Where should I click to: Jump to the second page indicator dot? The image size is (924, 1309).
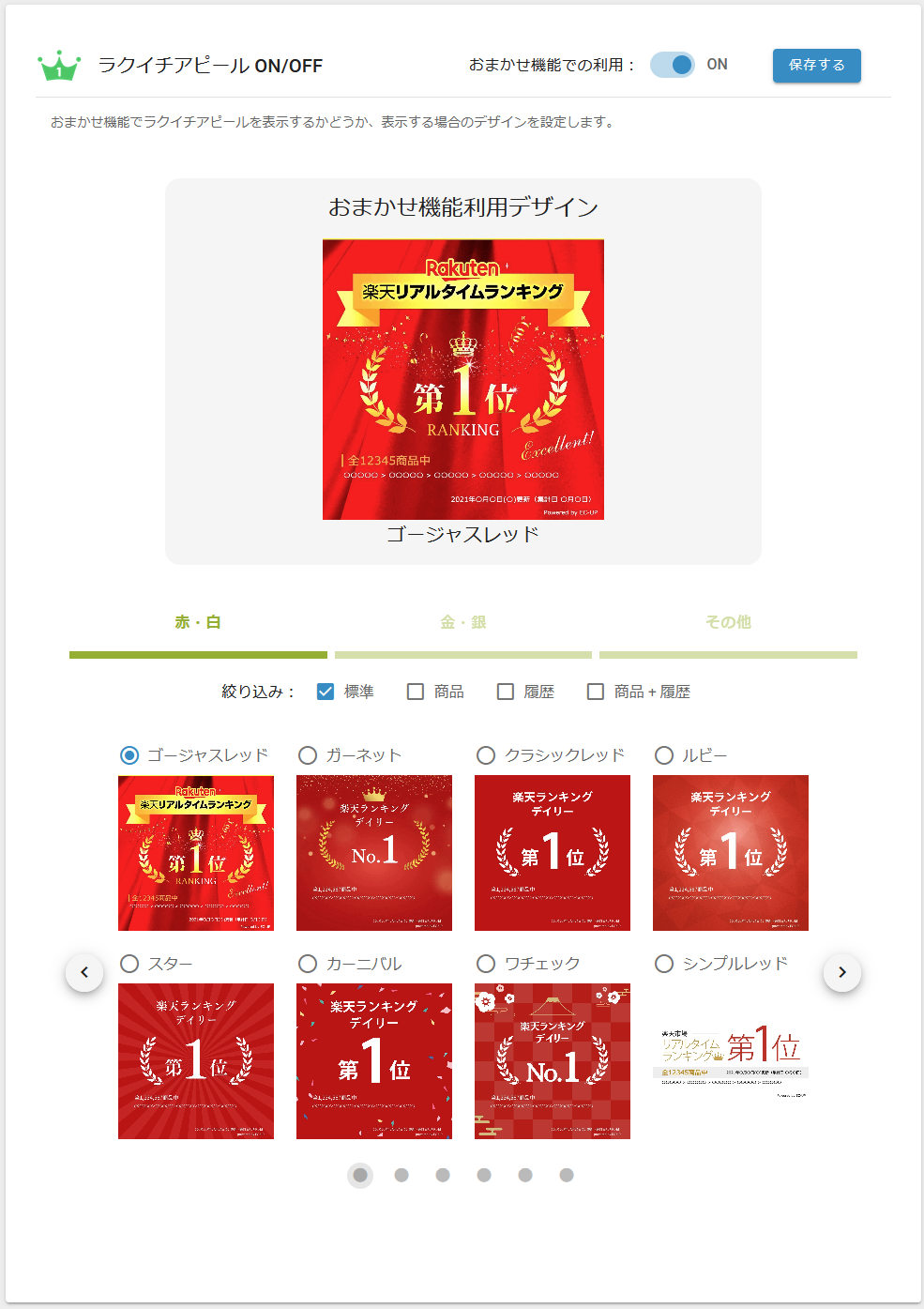coord(401,1175)
